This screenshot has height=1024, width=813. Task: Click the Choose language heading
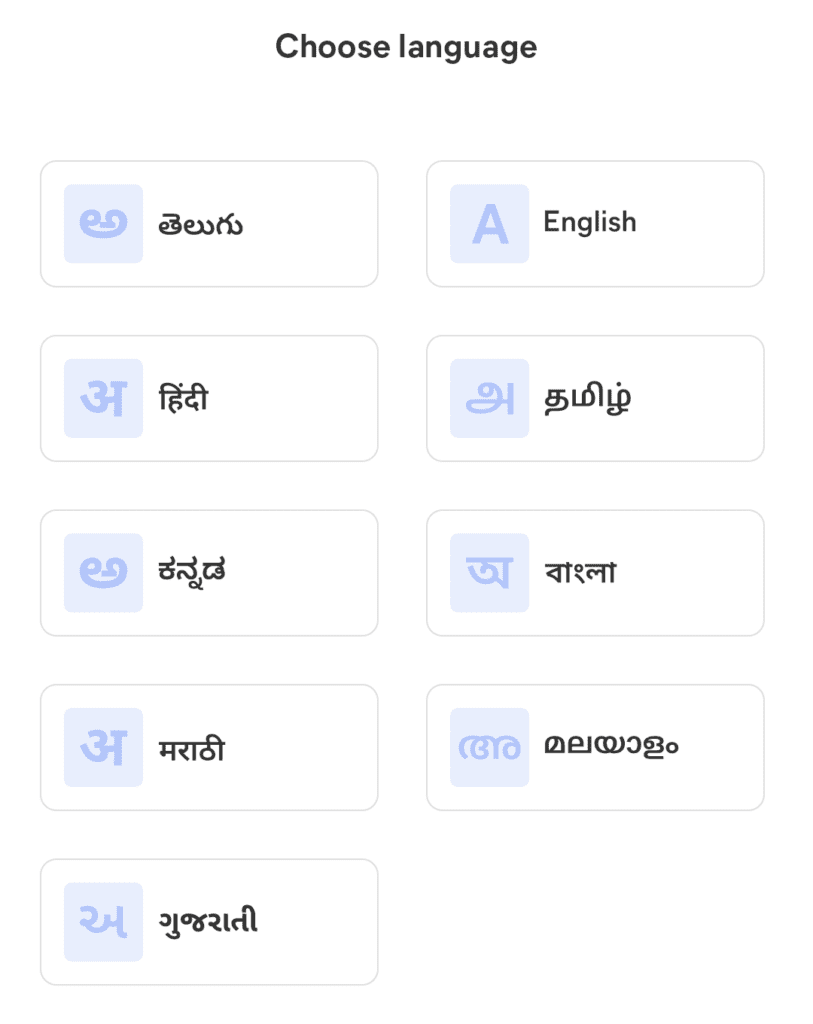(x=406, y=46)
